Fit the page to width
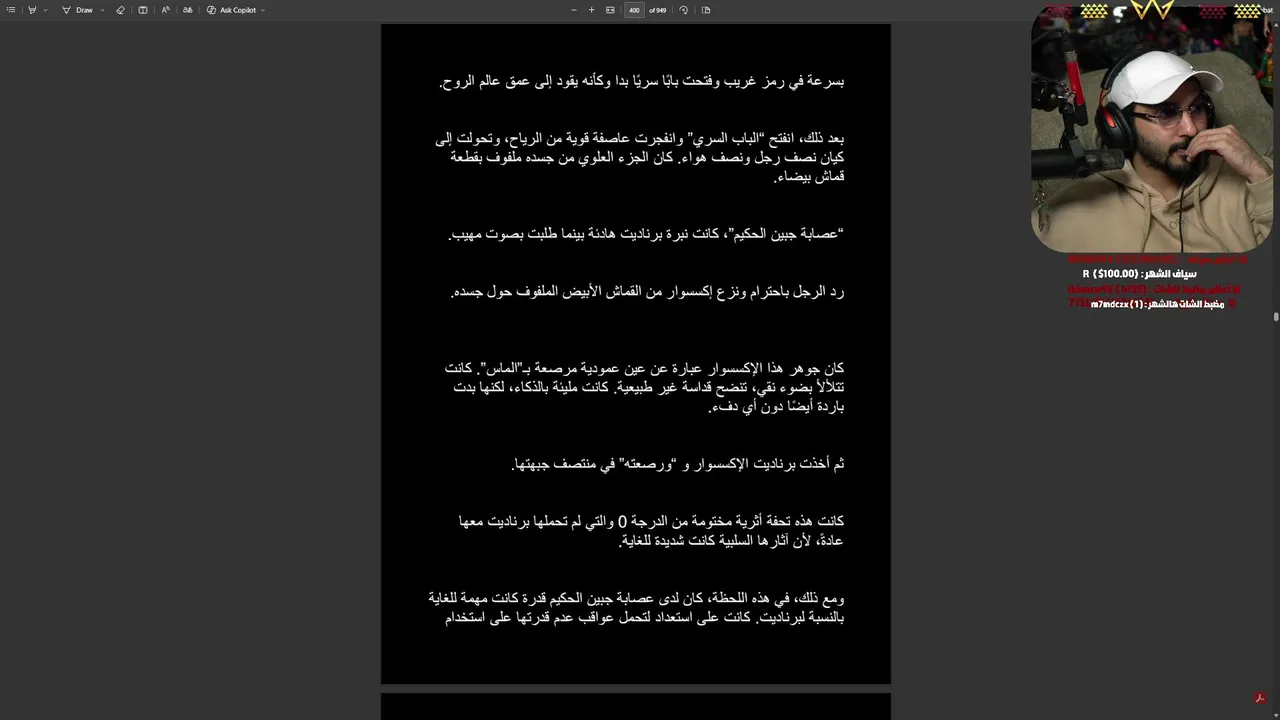 tap(610, 10)
